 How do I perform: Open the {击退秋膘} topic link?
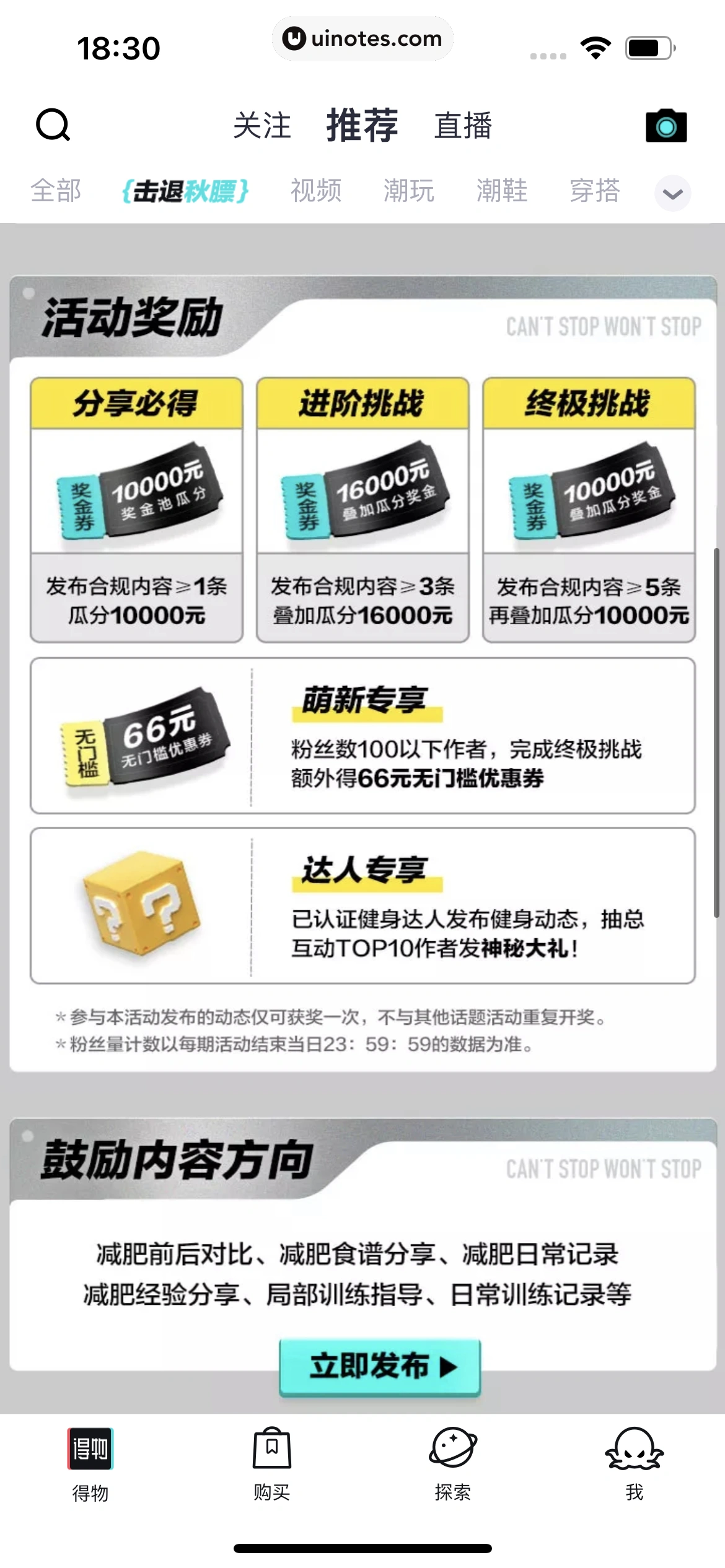185,191
